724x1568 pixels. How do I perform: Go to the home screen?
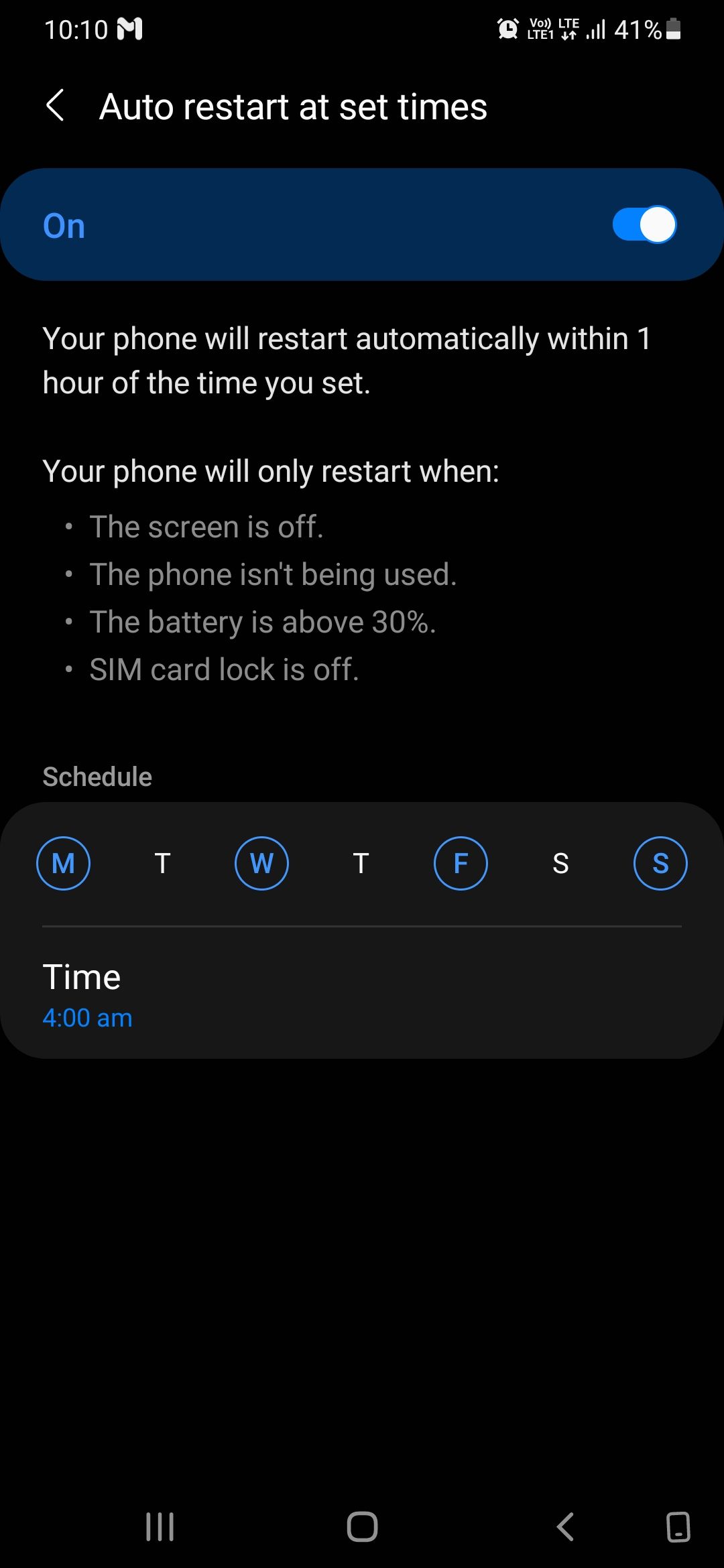click(x=362, y=1526)
